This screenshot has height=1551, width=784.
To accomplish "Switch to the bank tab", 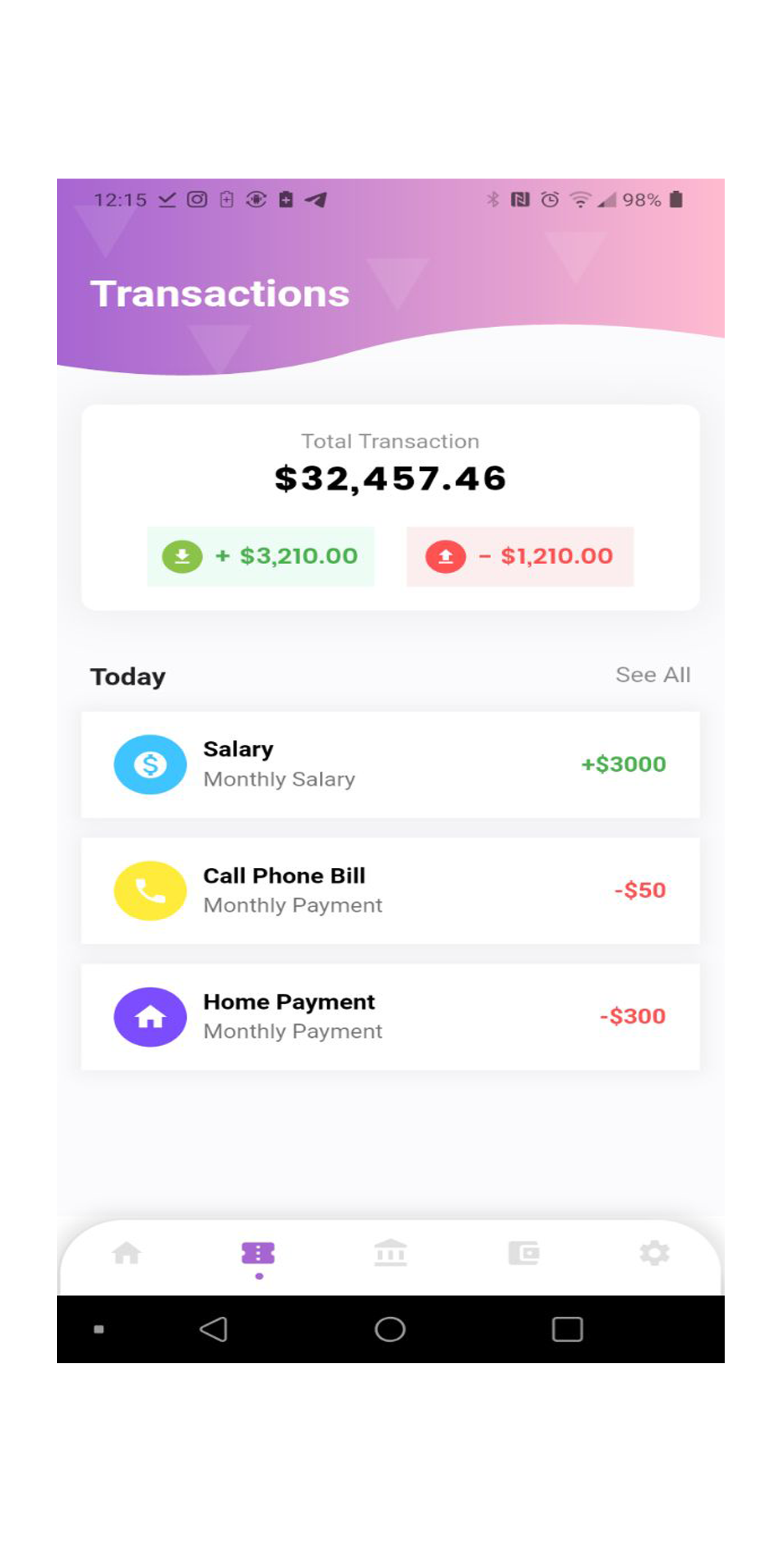I will pyautogui.click(x=390, y=1253).
